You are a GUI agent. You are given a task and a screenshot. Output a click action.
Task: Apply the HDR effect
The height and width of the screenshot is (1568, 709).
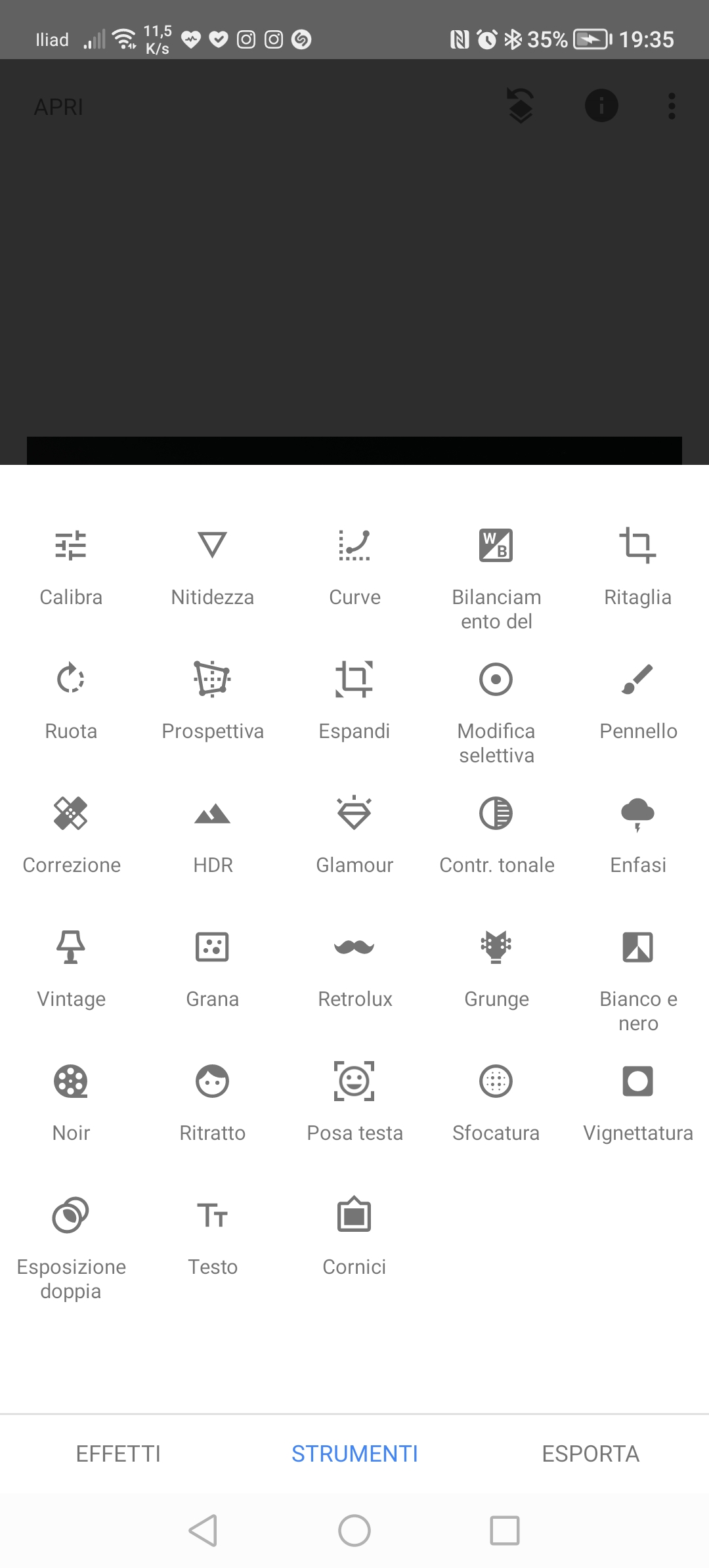[213, 833]
